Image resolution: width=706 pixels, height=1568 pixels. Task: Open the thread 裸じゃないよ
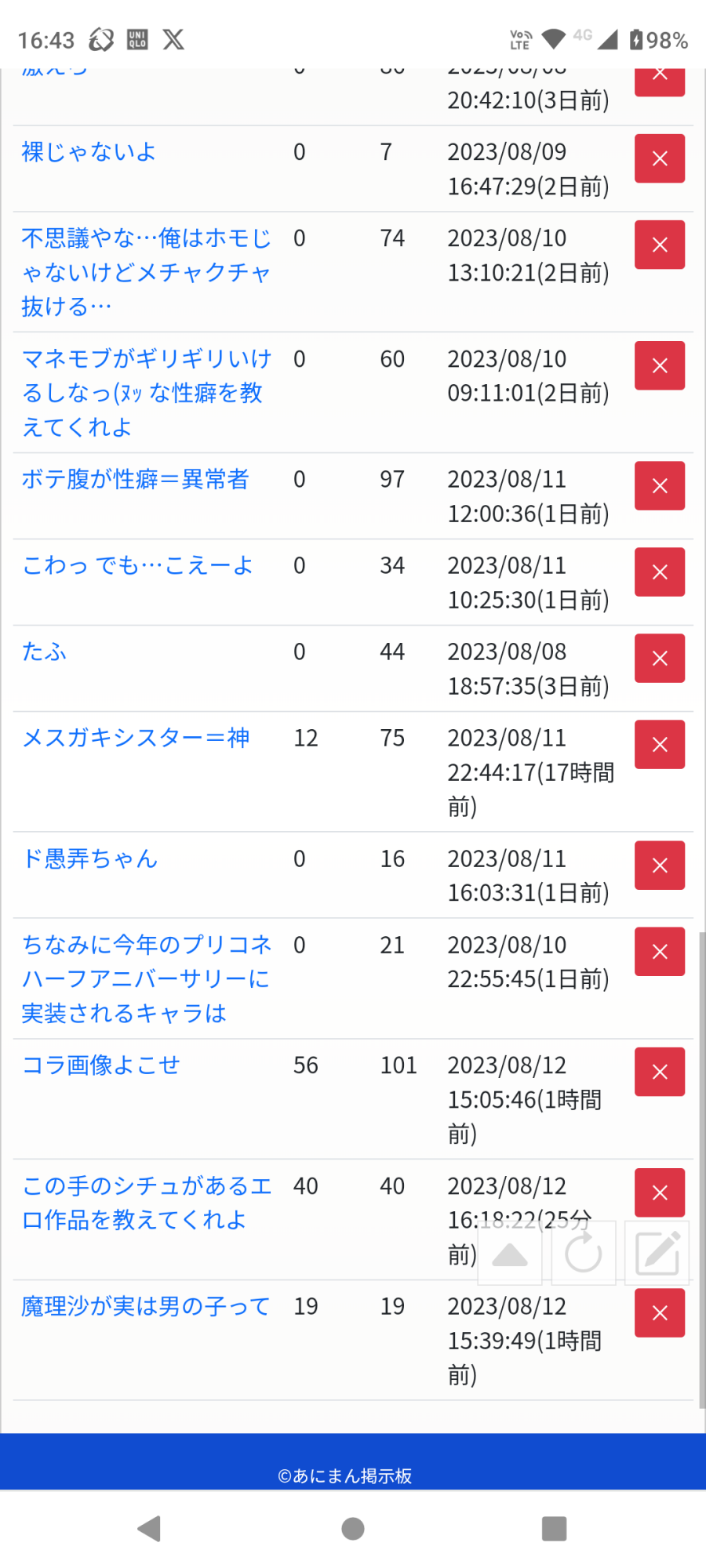(x=89, y=152)
